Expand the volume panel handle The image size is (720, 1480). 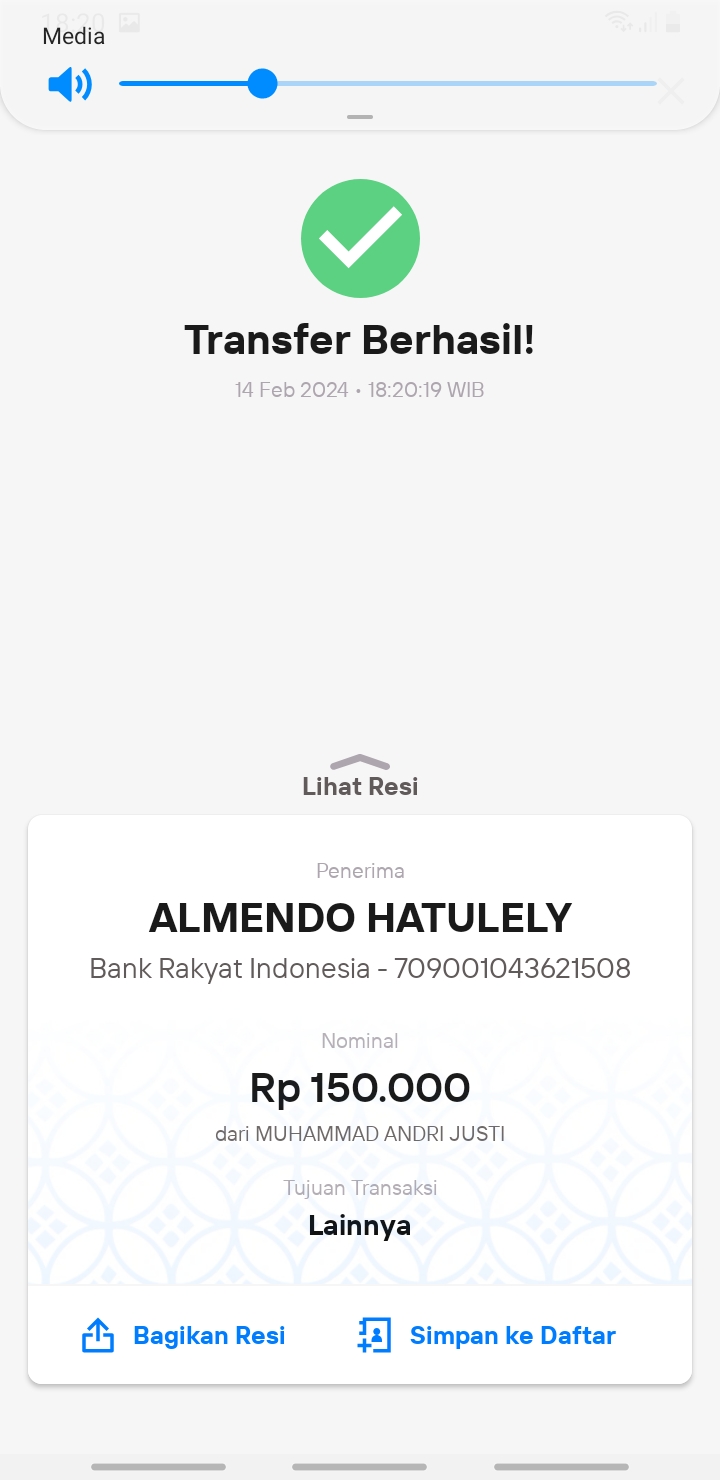click(x=360, y=117)
